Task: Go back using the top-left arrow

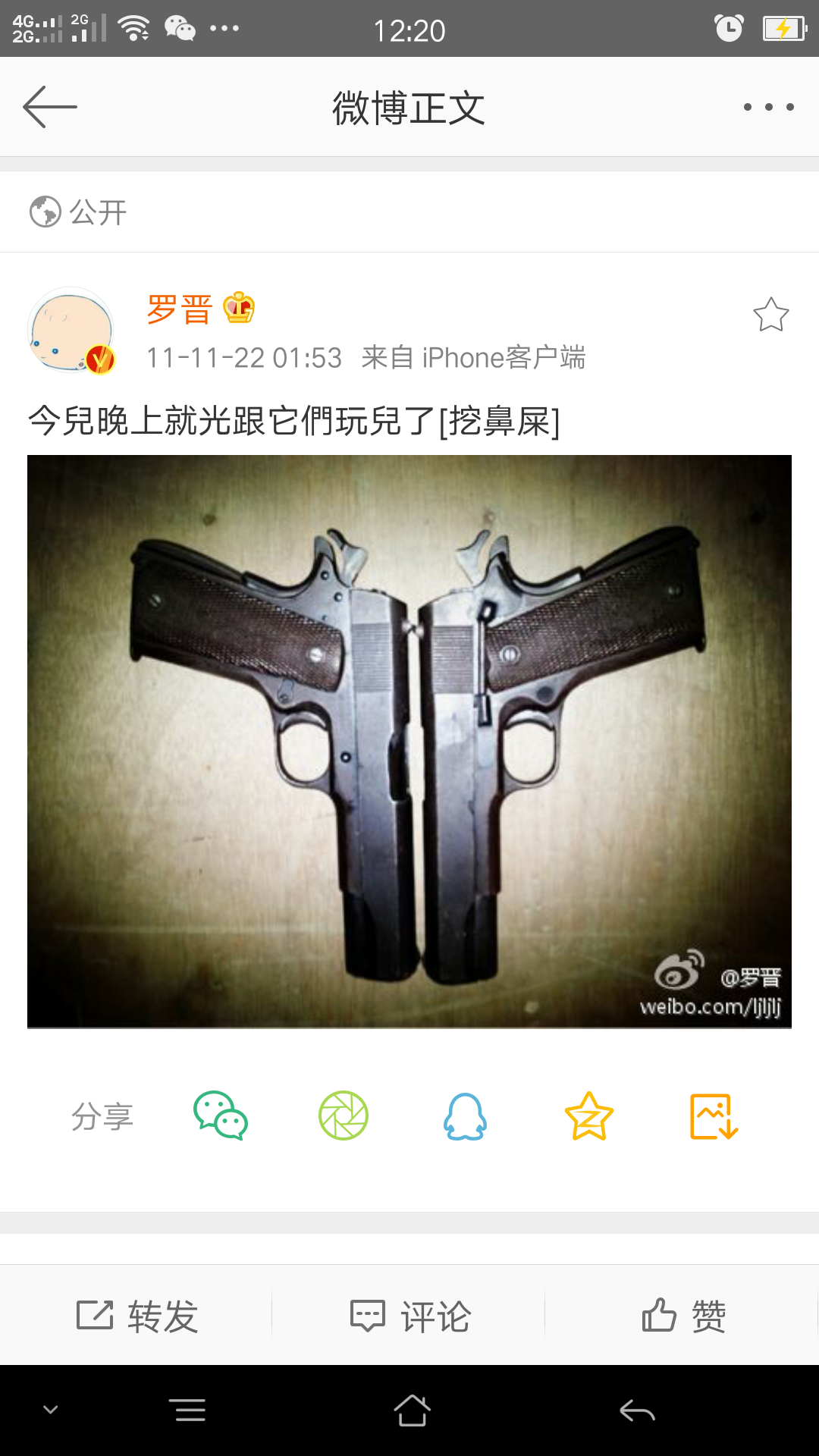Action: click(x=50, y=107)
